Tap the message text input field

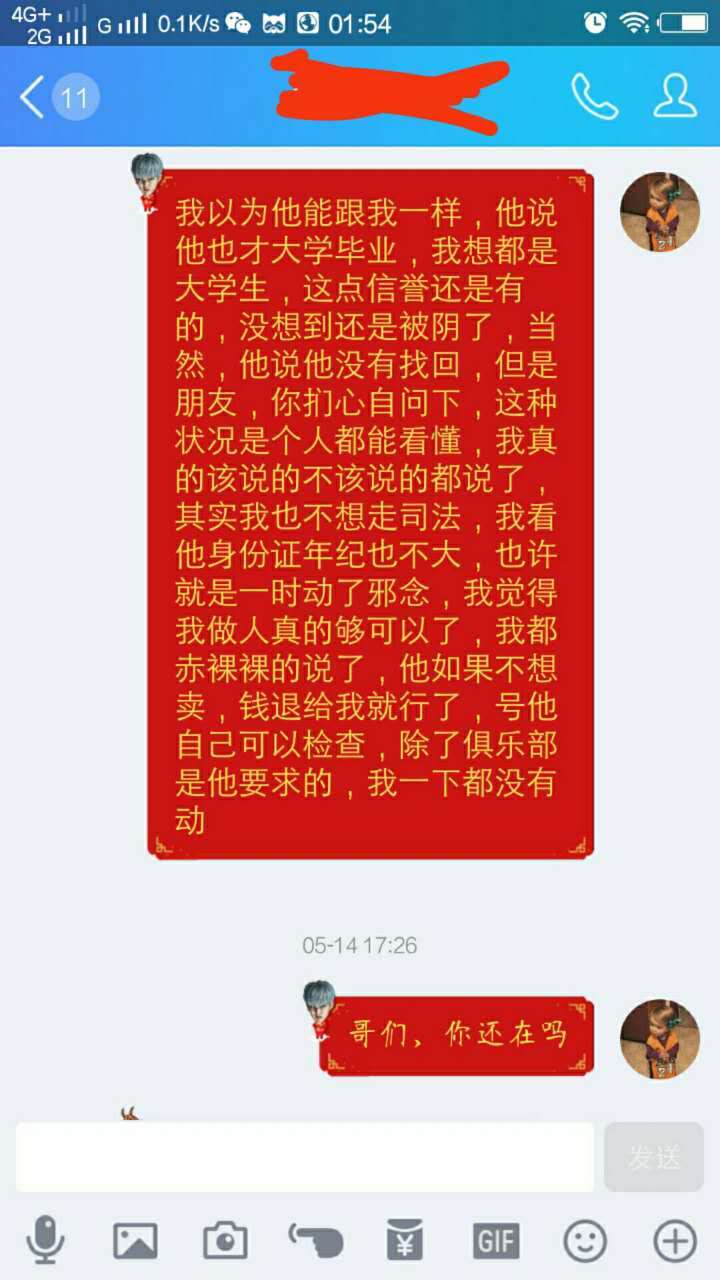[x=305, y=1157]
